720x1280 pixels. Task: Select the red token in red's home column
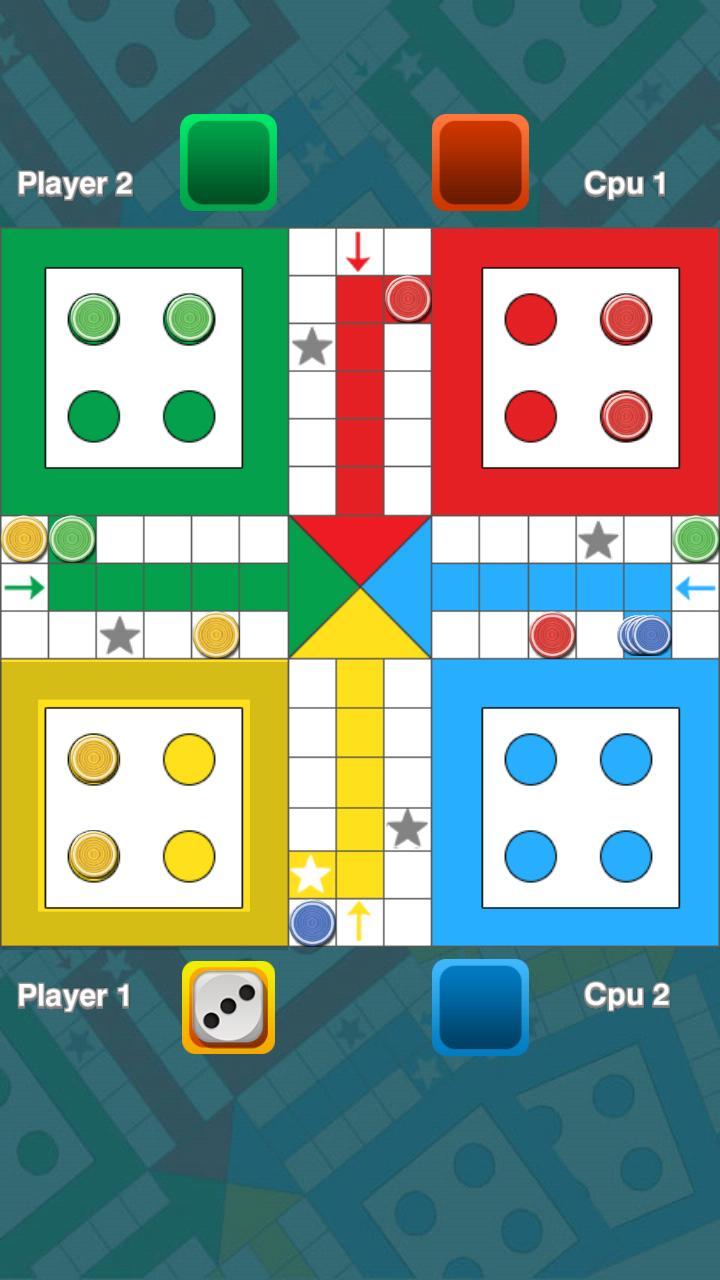[406, 300]
